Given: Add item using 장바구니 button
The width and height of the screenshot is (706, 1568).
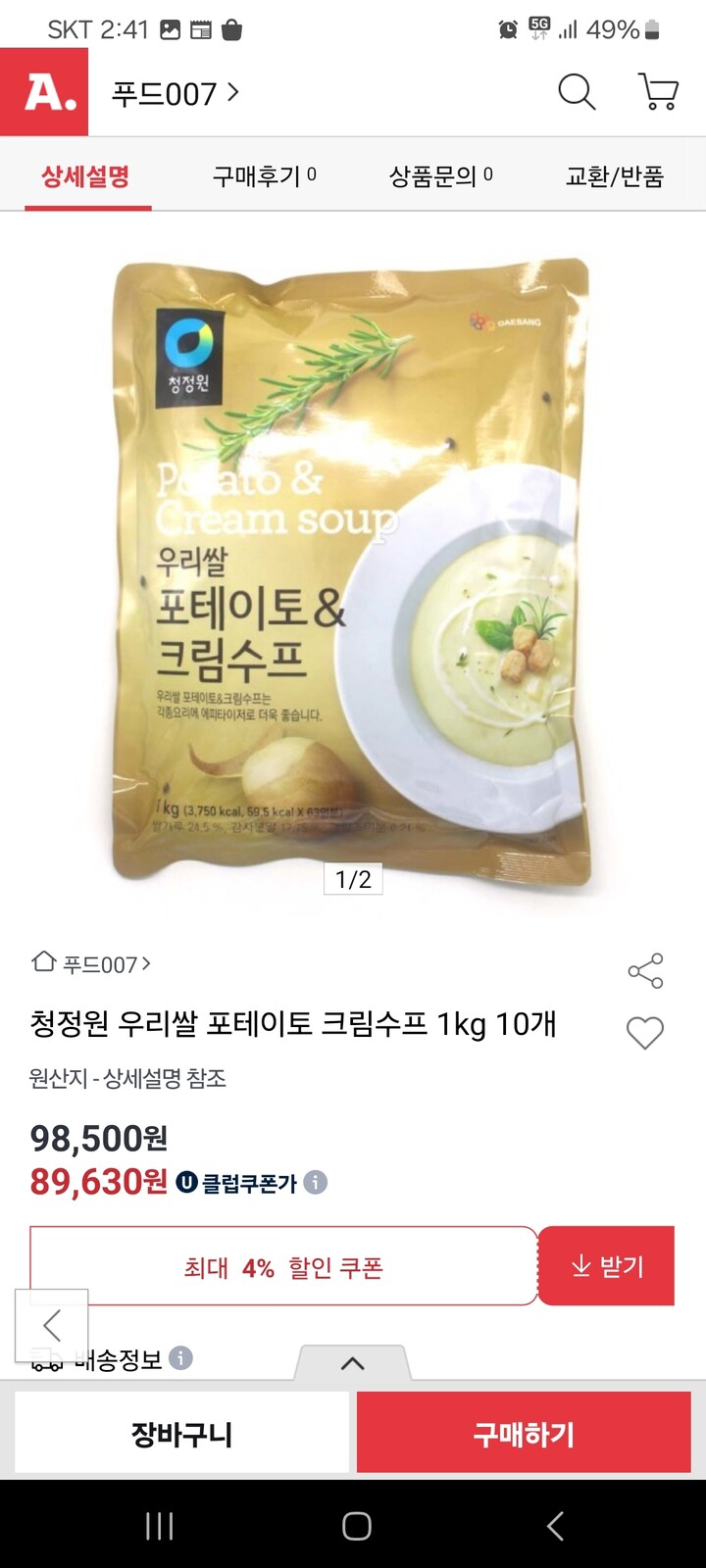Looking at the screenshot, I should click(x=181, y=1432).
